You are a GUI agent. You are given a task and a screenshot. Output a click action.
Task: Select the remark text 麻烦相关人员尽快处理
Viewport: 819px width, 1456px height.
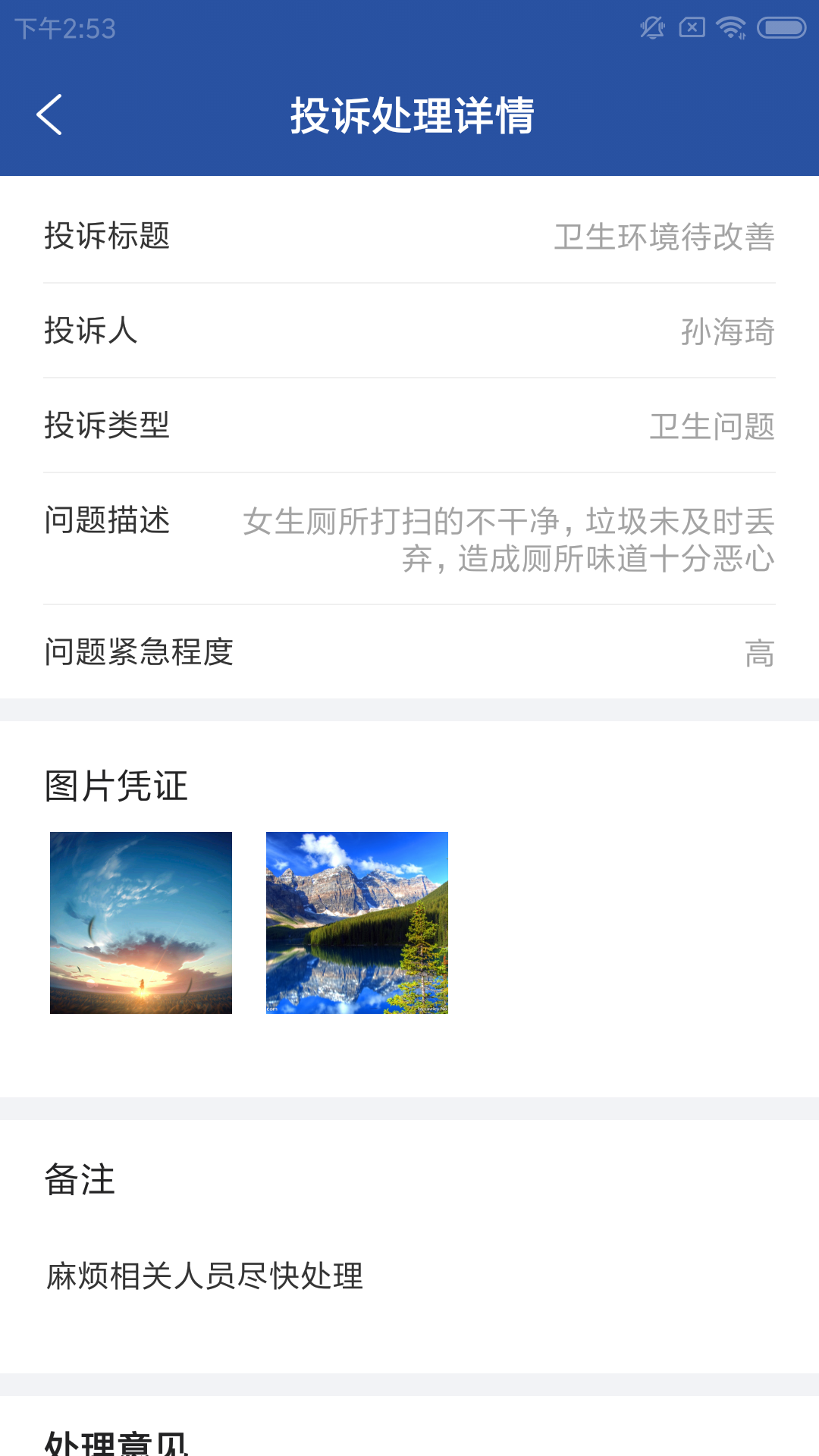[203, 1277]
